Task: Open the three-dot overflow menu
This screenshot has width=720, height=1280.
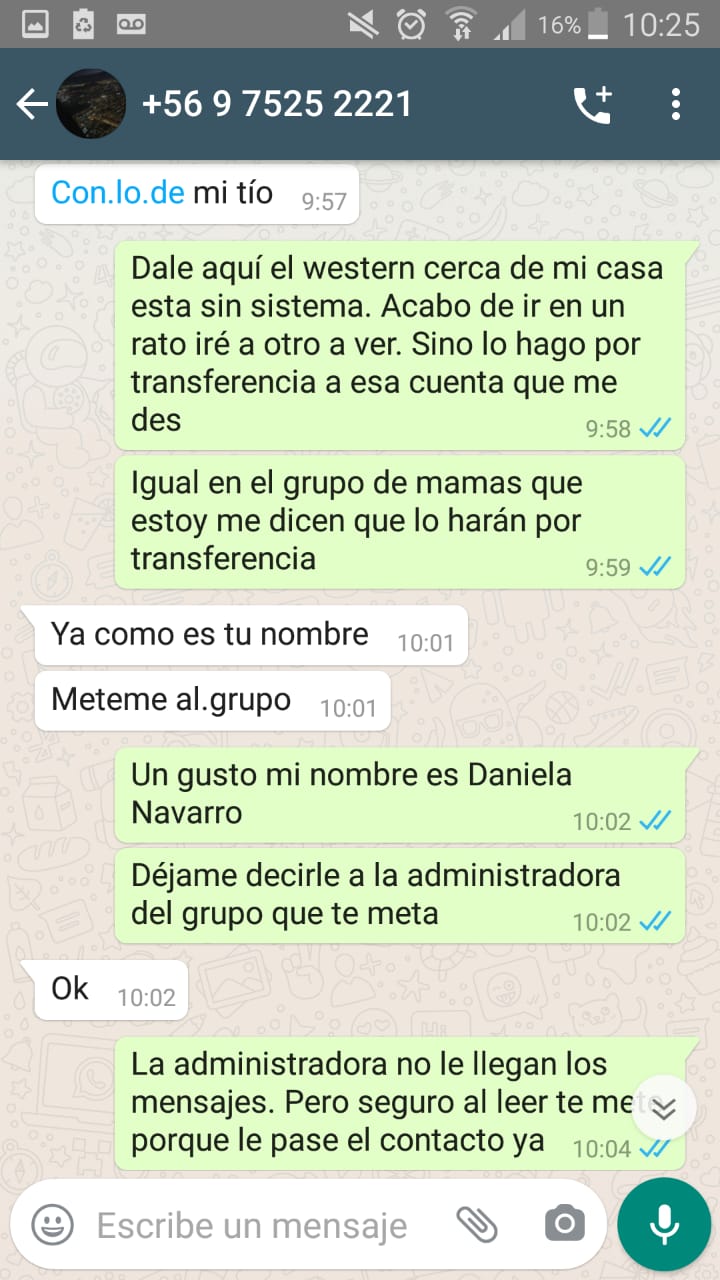Action: (x=676, y=104)
